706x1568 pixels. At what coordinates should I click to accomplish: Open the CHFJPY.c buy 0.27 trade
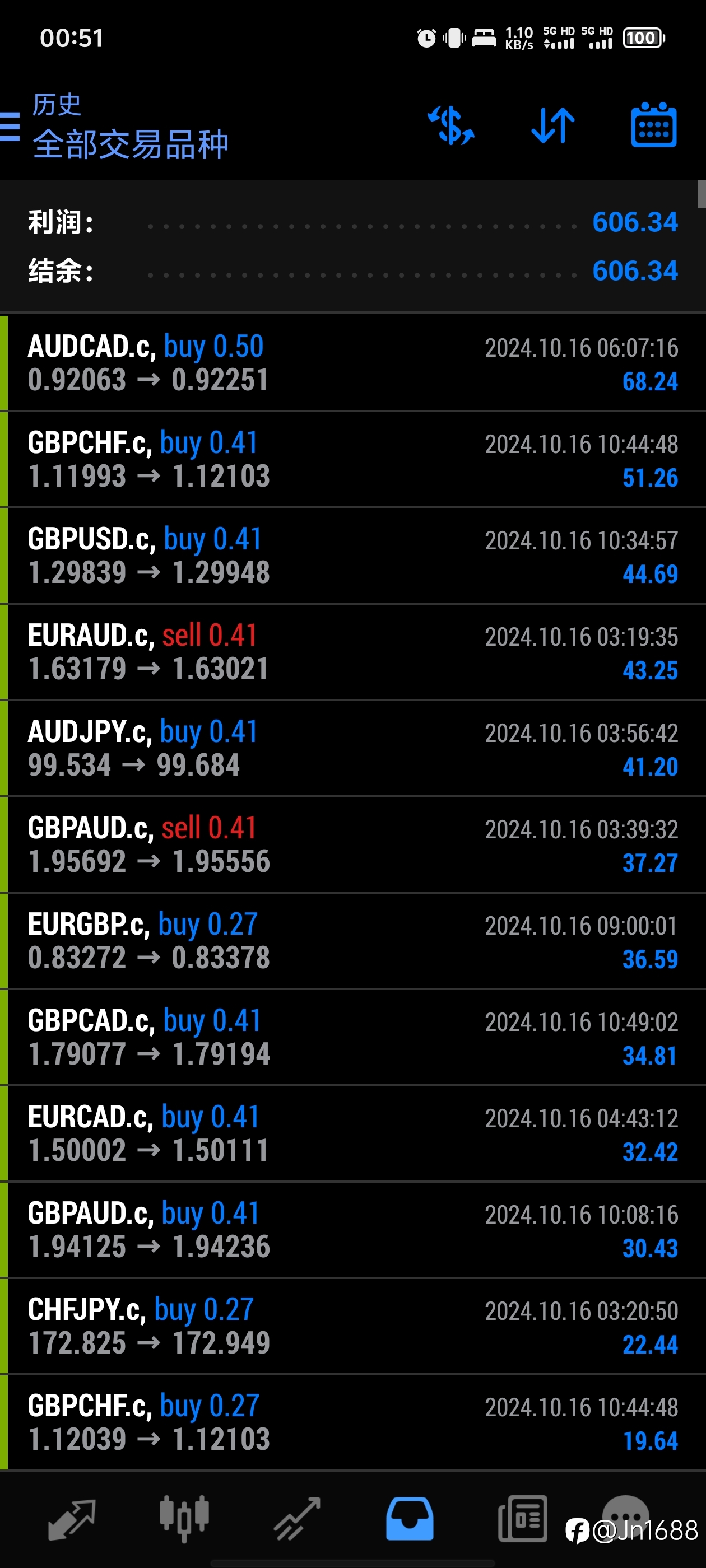[x=352, y=1326]
